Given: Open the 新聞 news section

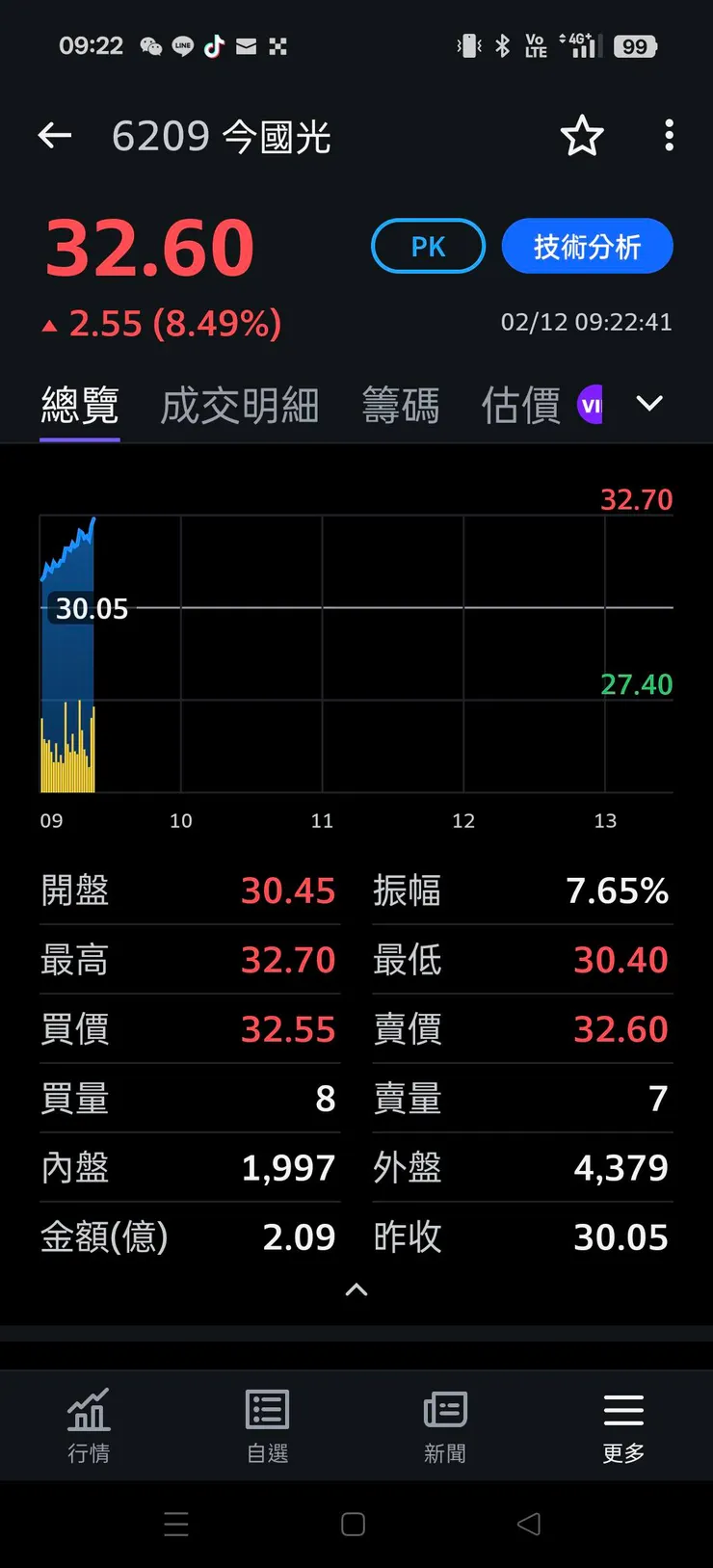Looking at the screenshot, I should [445, 1424].
